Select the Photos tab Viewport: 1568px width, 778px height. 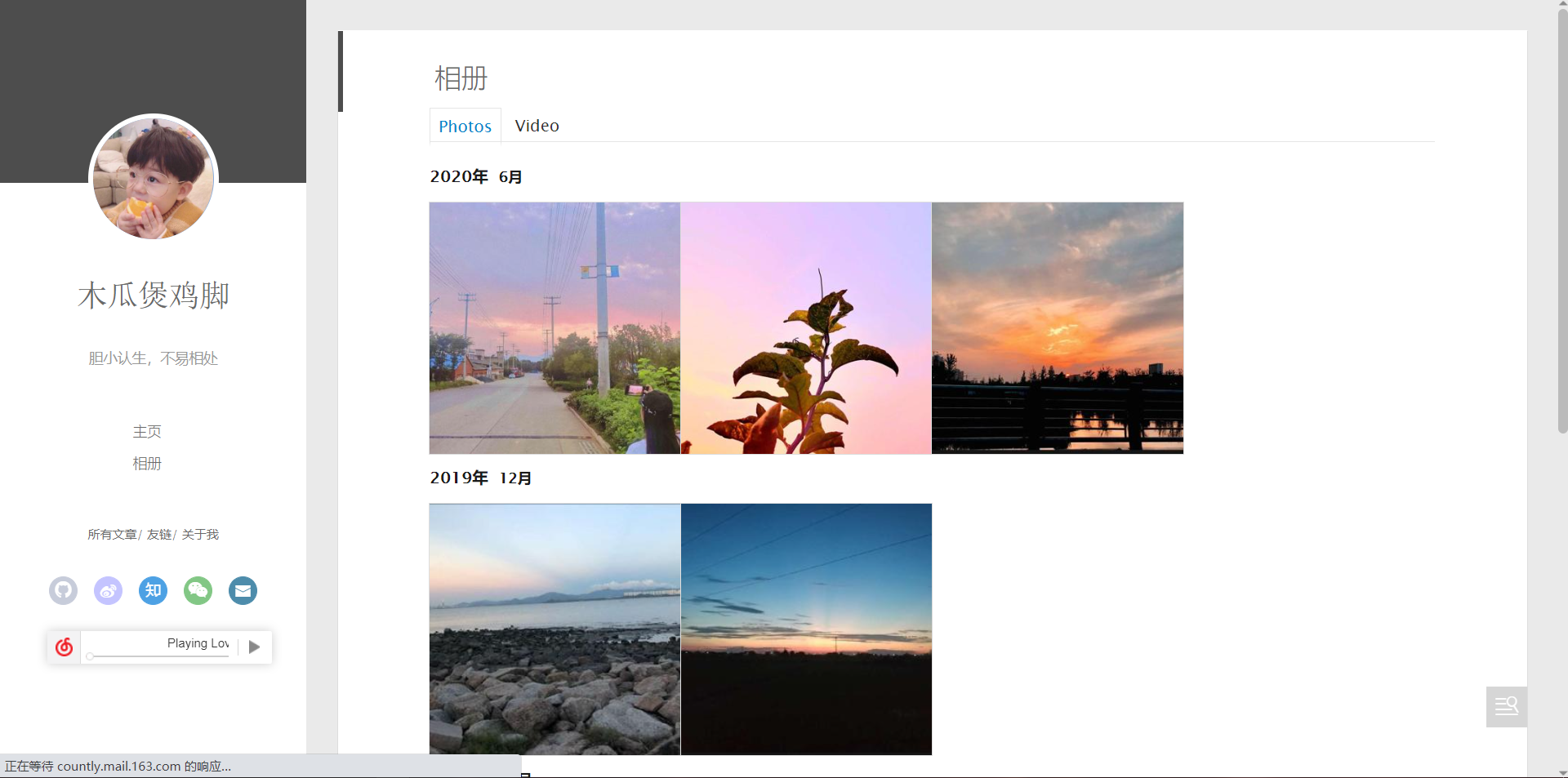click(465, 127)
